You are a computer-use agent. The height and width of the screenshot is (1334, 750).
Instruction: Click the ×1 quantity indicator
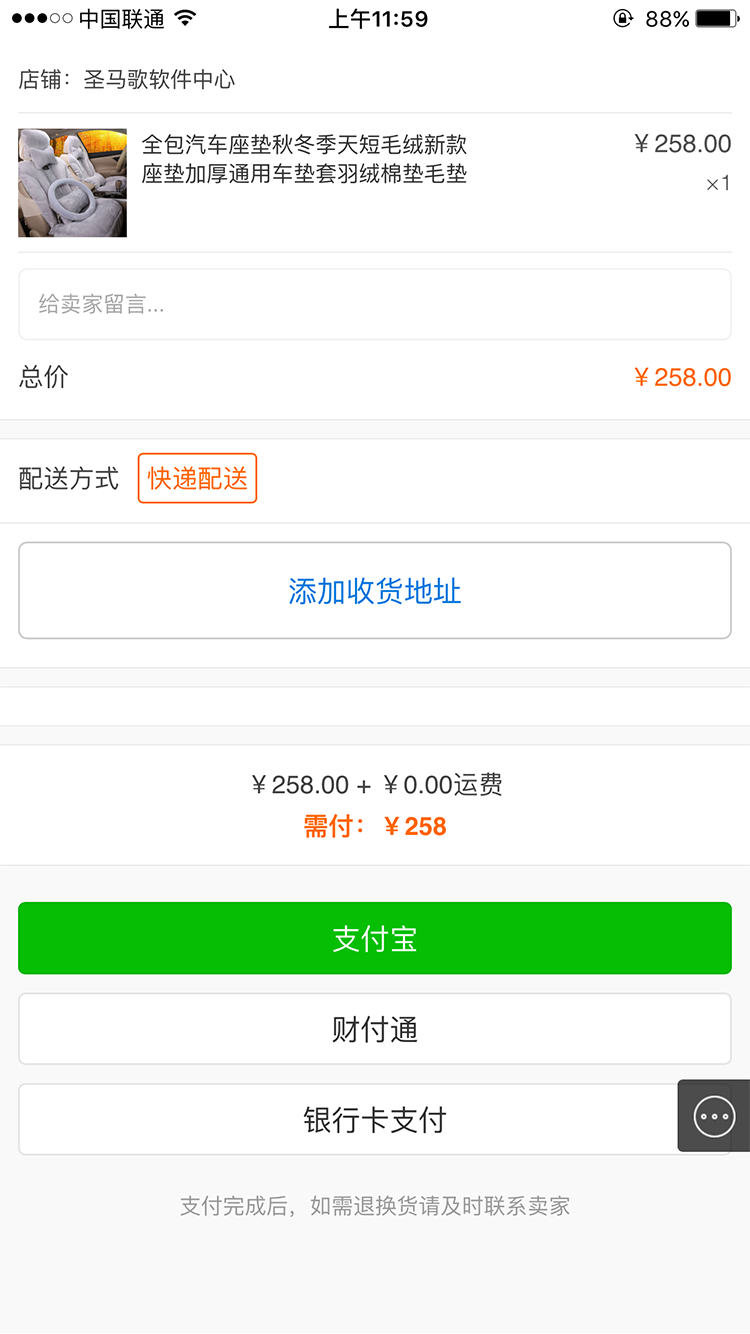coord(716,183)
